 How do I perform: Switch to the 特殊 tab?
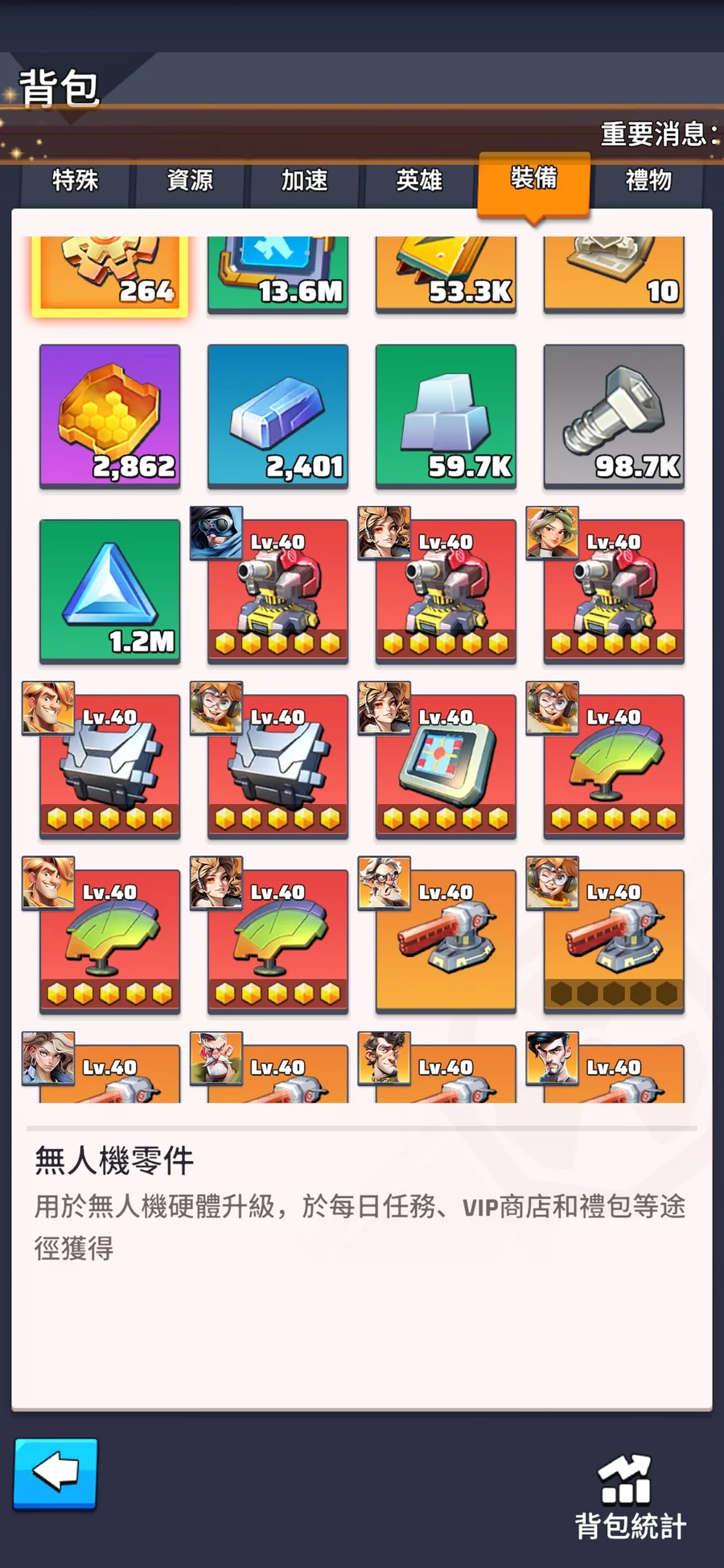tap(76, 180)
